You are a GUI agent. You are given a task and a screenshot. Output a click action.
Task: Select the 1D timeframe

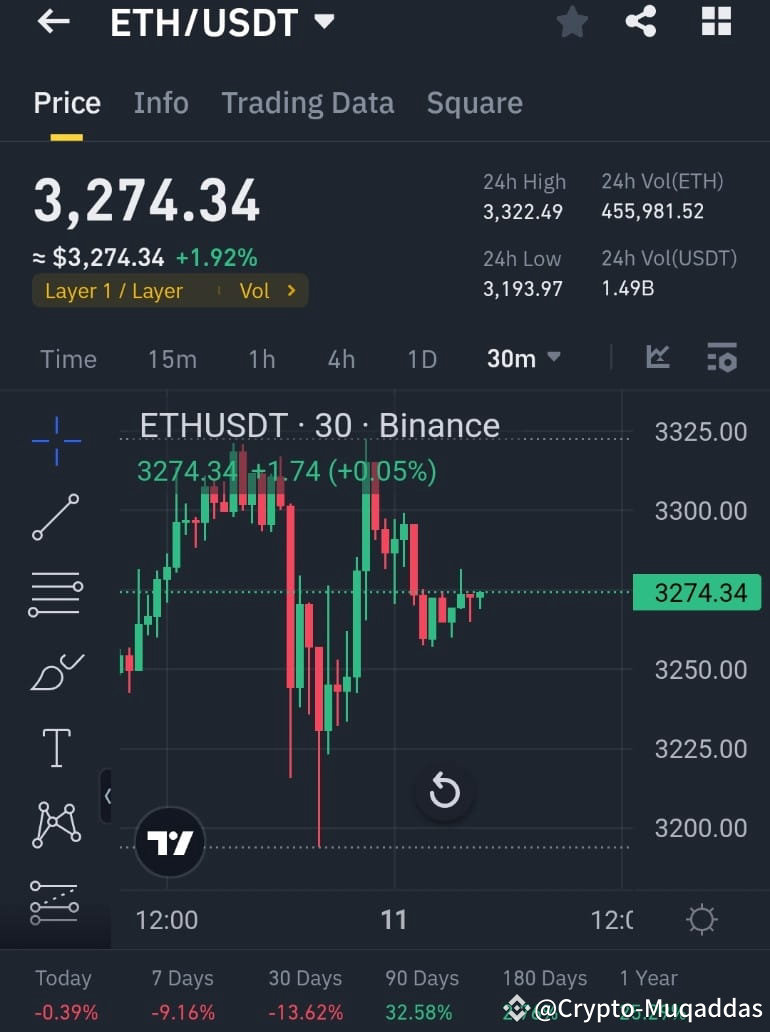(421, 357)
